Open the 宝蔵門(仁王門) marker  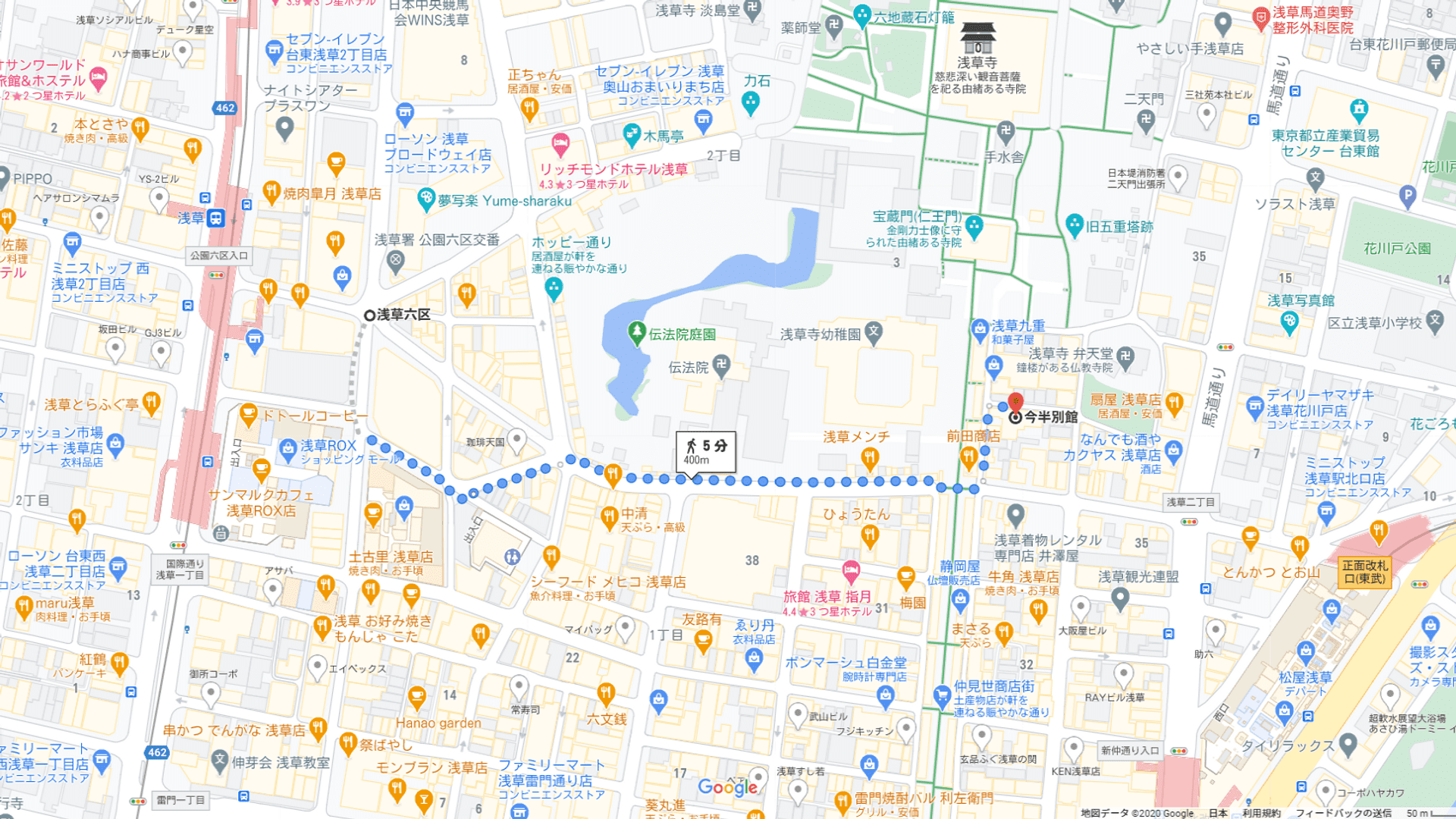[974, 226]
